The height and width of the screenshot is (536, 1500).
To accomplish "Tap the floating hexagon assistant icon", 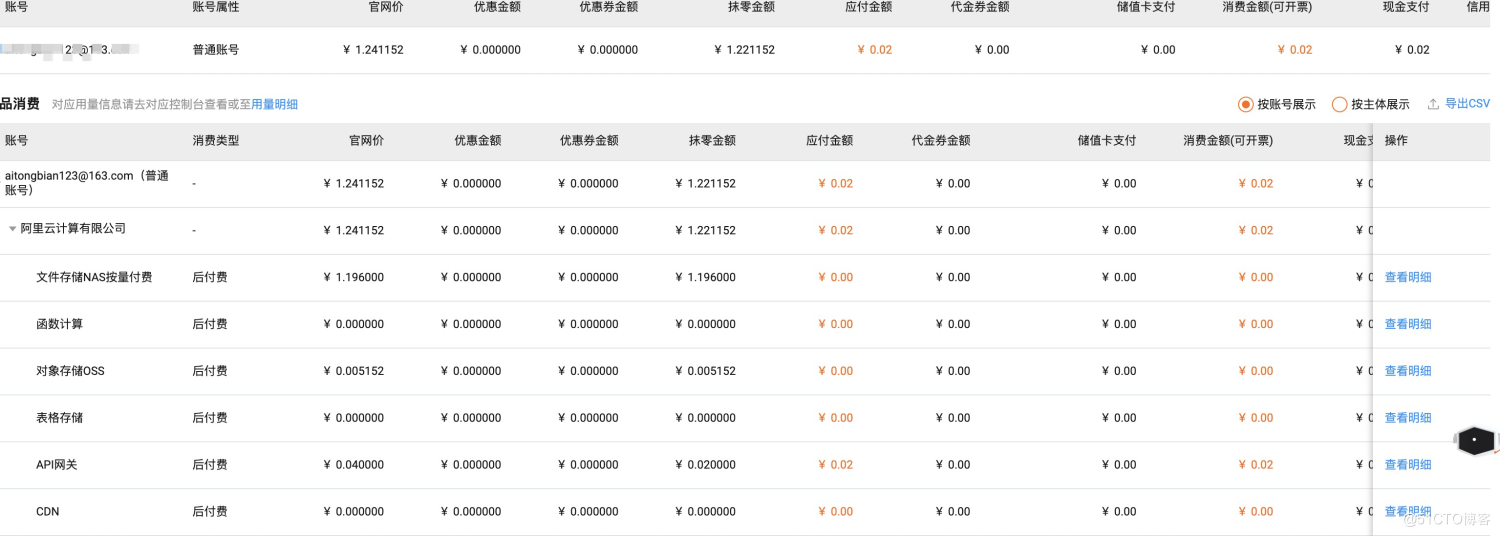I will tap(1475, 440).
